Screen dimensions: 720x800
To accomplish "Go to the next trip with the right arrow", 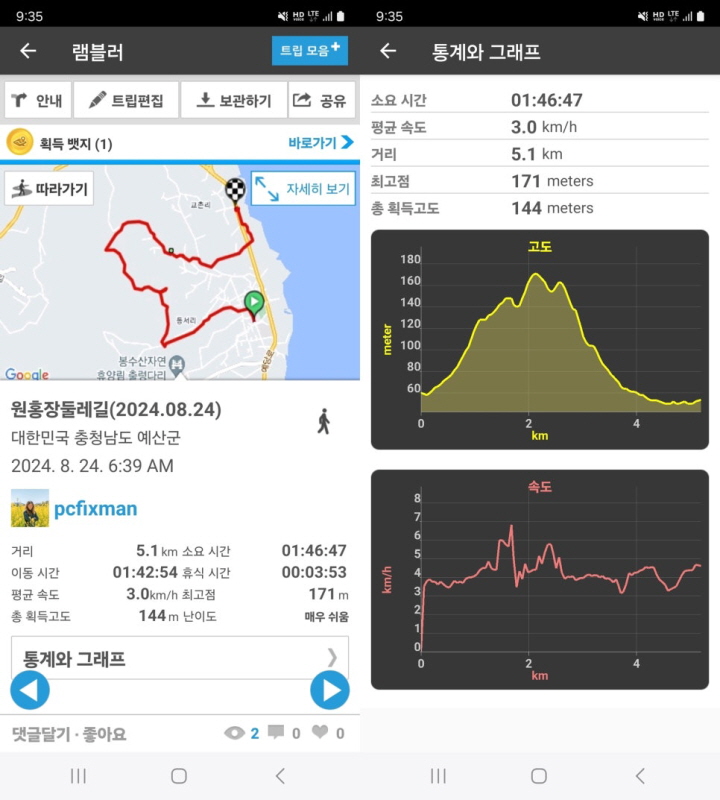I will 329,690.
